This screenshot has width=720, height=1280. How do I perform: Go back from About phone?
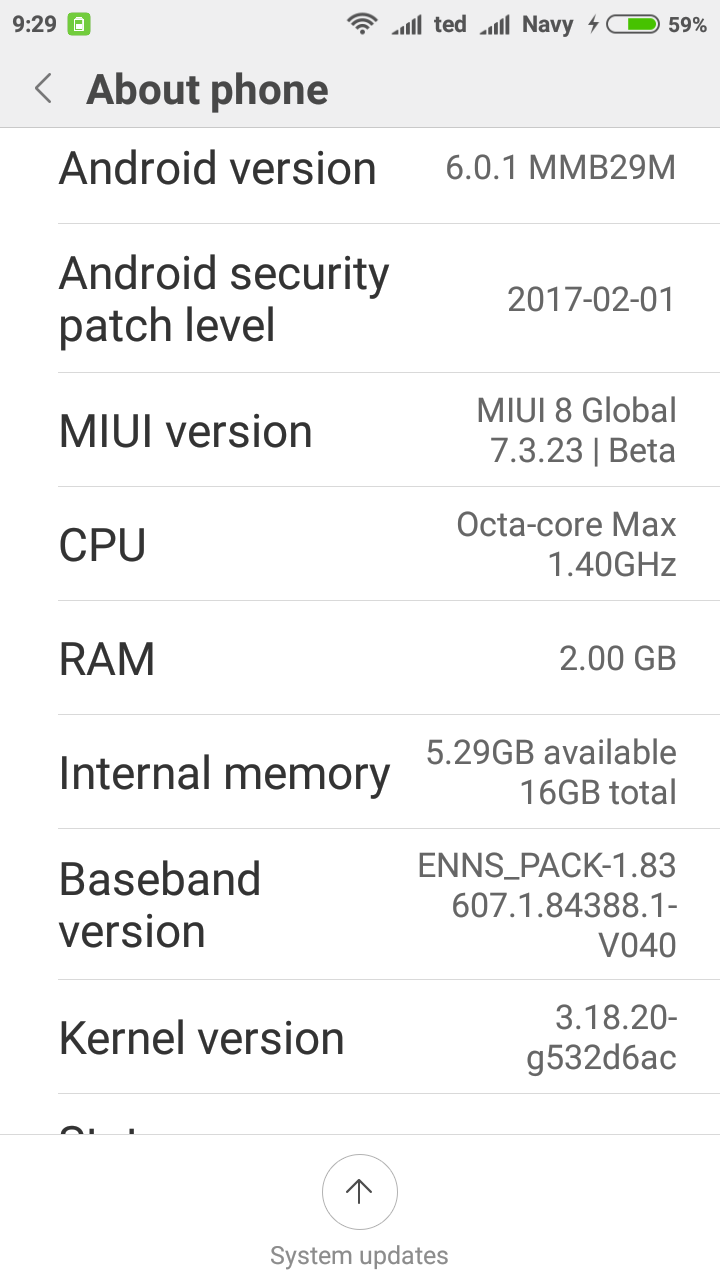pos(43,90)
